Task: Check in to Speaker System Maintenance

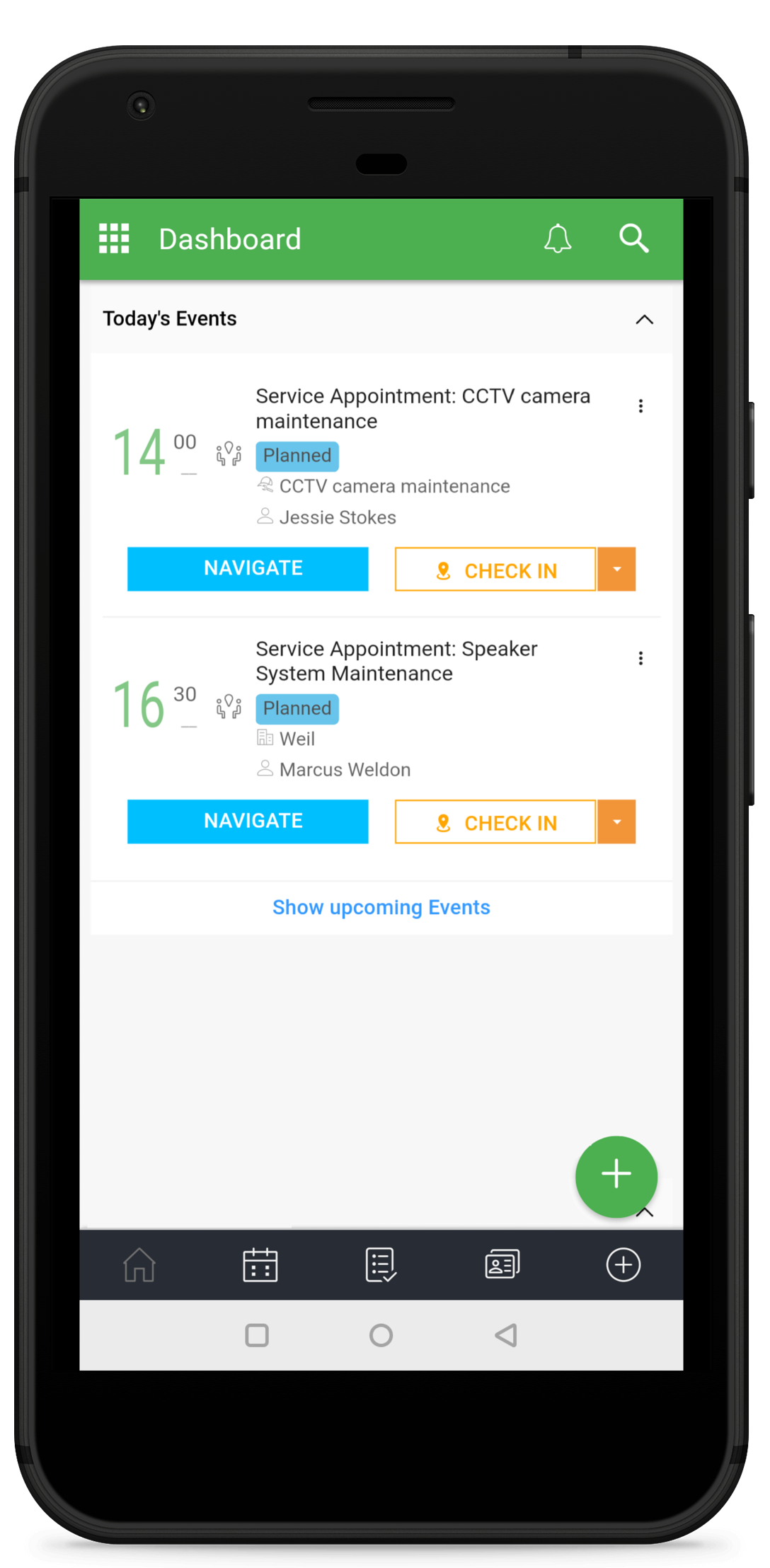Action: point(495,822)
